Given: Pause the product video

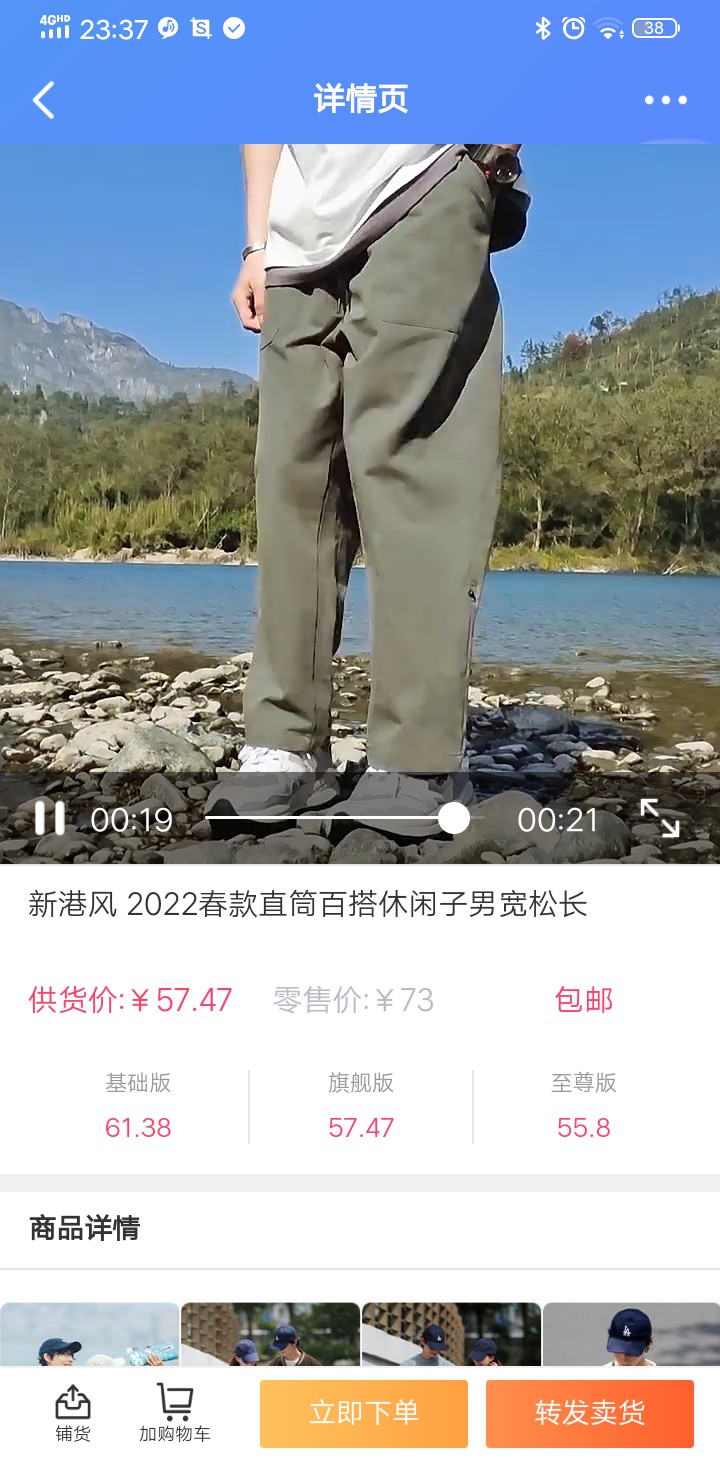Looking at the screenshot, I should pyautogui.click(x=49, y=819).
